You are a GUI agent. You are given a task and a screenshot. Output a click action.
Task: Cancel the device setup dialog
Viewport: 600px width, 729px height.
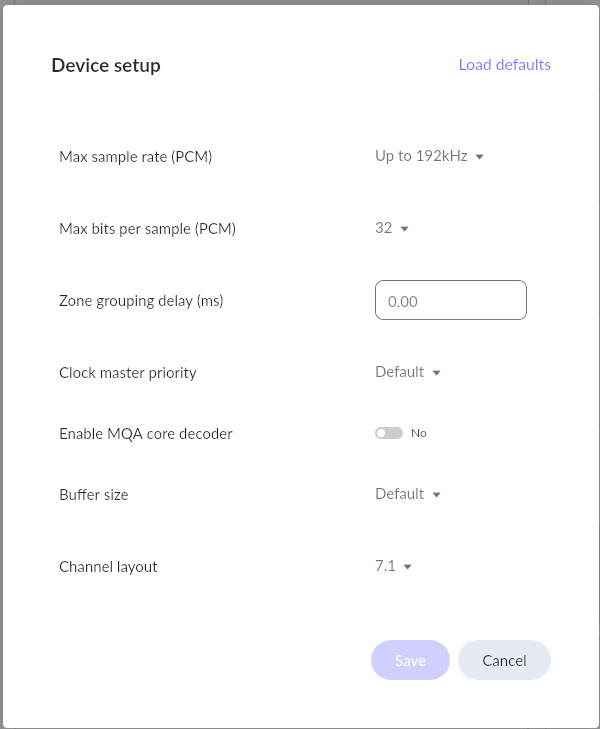coord(504,660)
